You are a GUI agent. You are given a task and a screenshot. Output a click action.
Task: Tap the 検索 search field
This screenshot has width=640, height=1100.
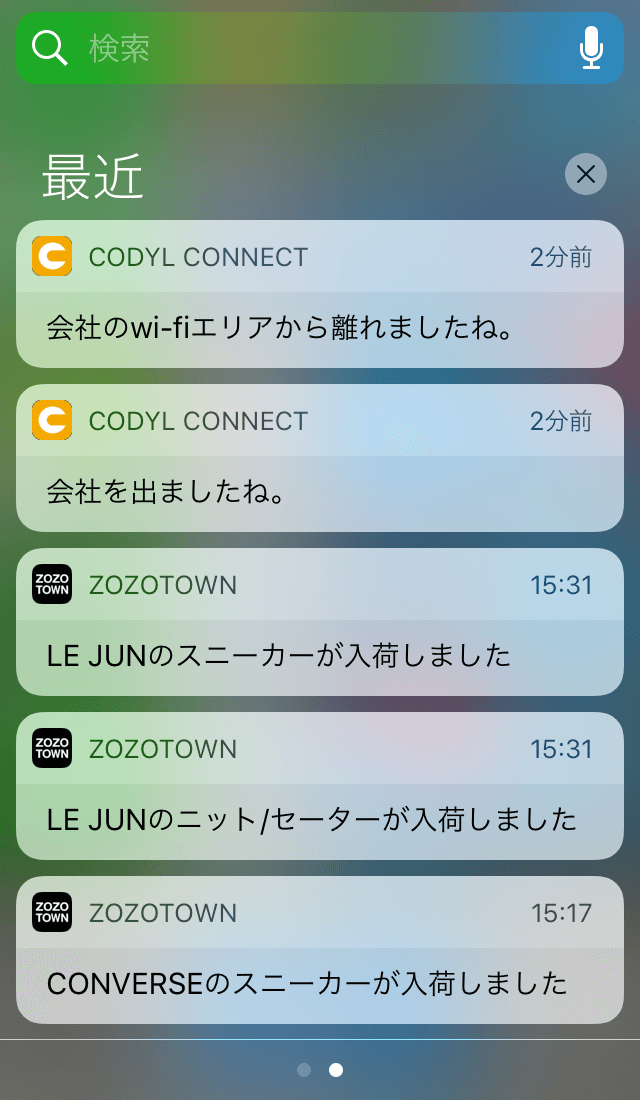coord(300,48)
